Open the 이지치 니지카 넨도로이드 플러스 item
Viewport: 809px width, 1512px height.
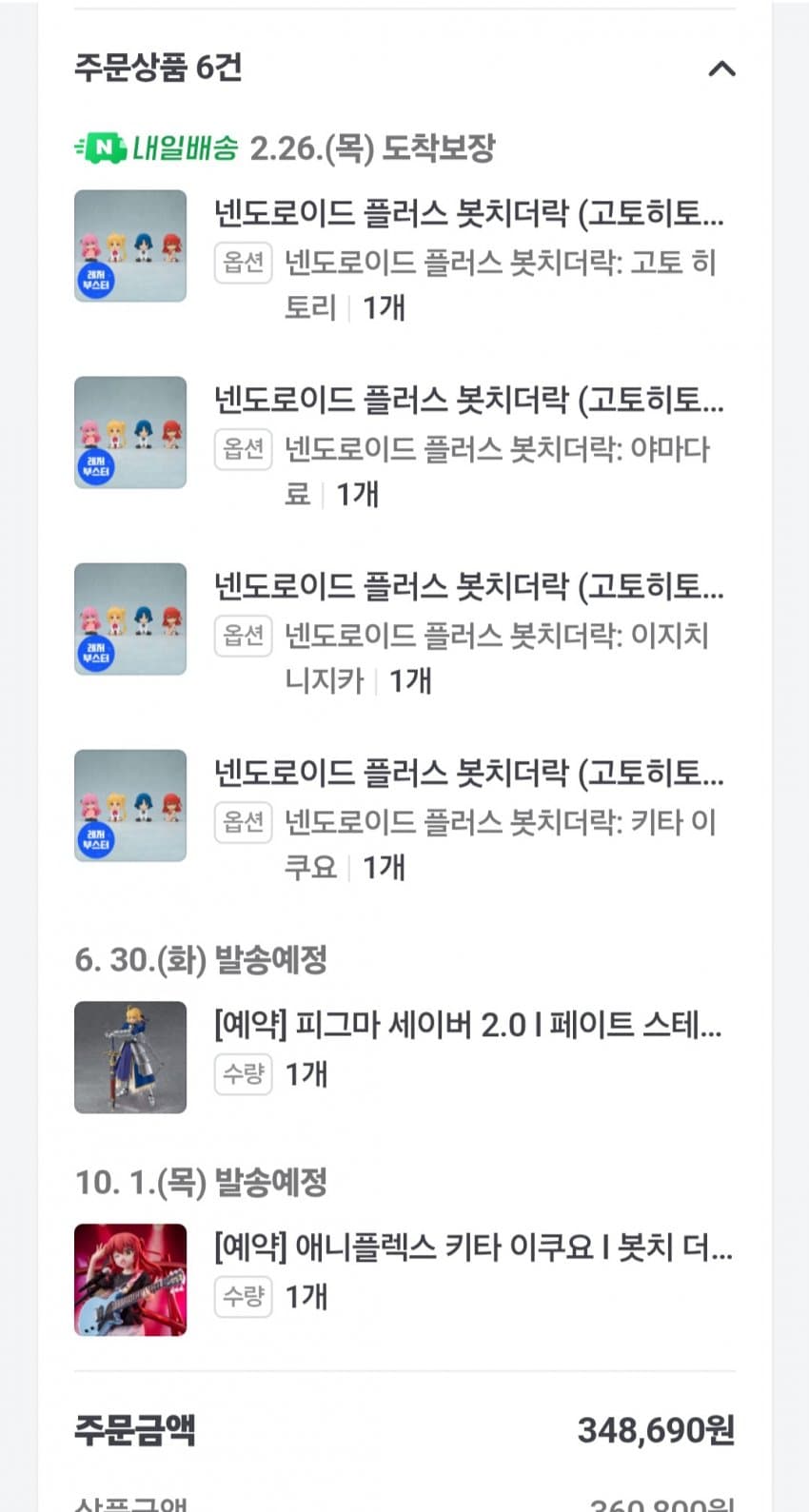pos(468,586)
